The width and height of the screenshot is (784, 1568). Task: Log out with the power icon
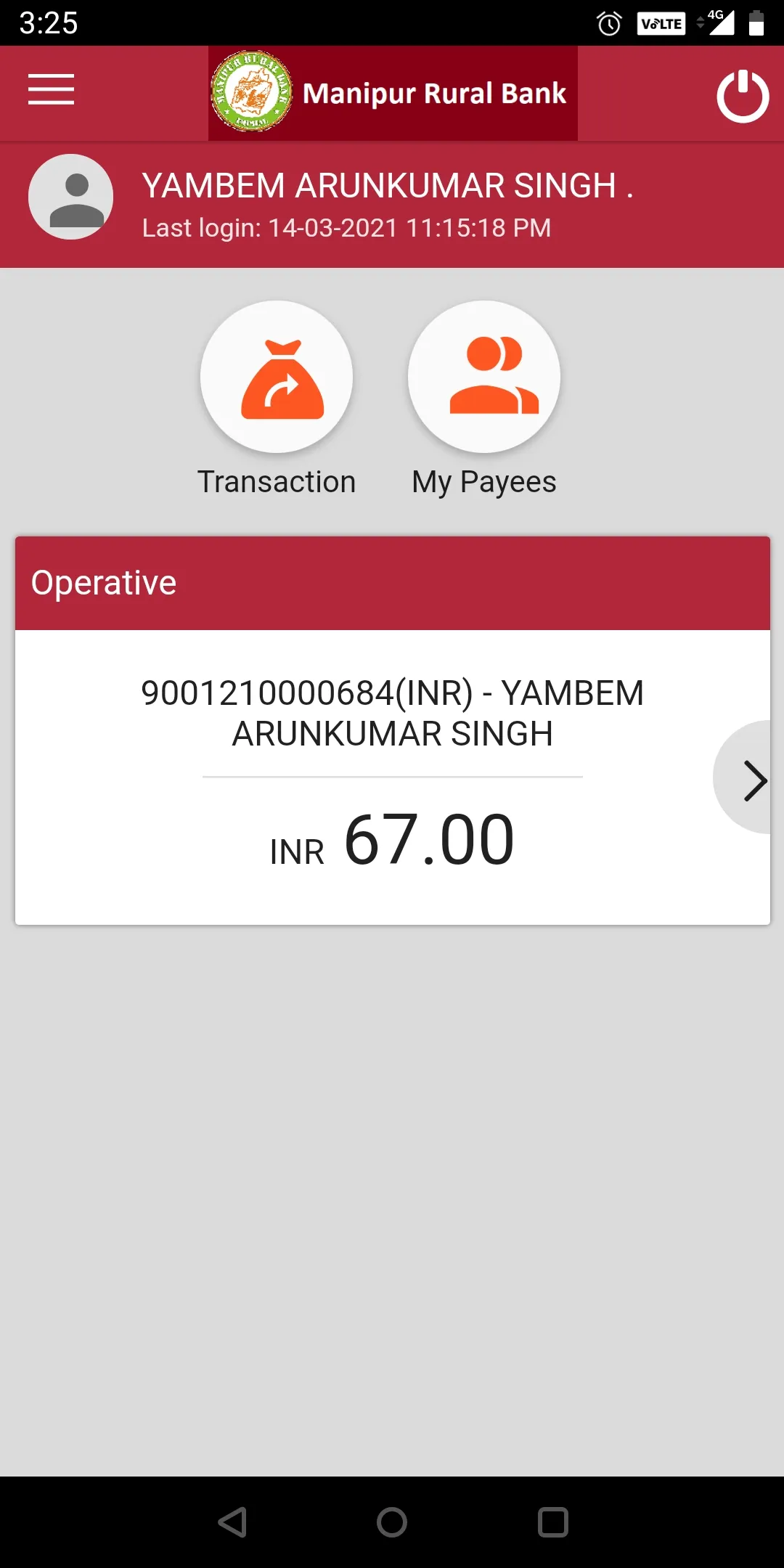pyautogui.click(x=743, y=95)
